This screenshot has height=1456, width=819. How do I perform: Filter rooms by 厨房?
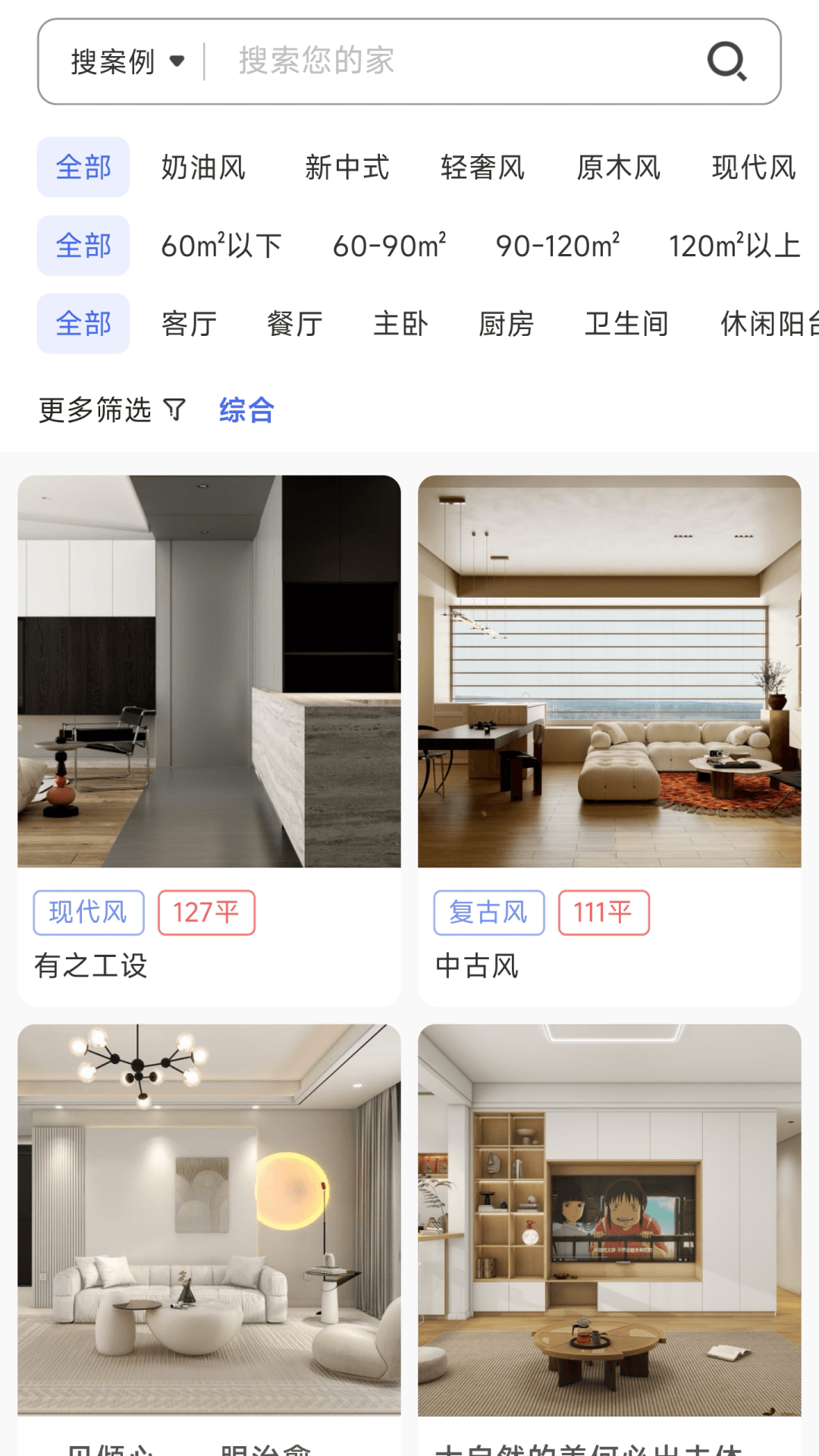506,324
